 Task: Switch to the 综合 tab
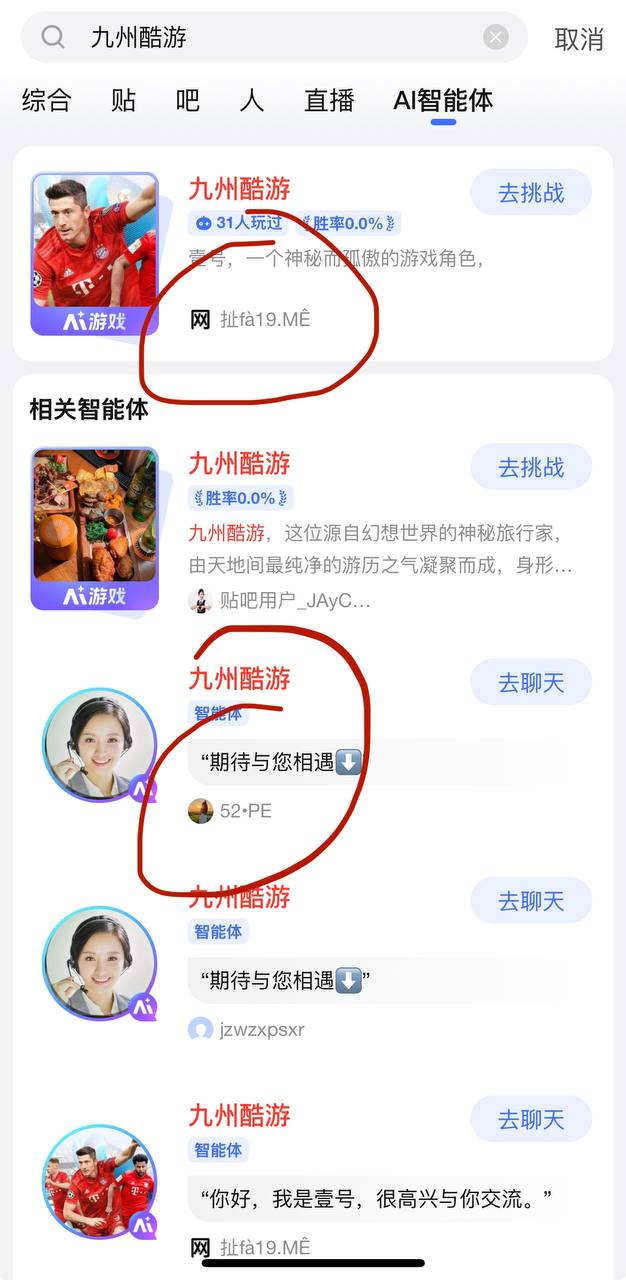point(46,101)
